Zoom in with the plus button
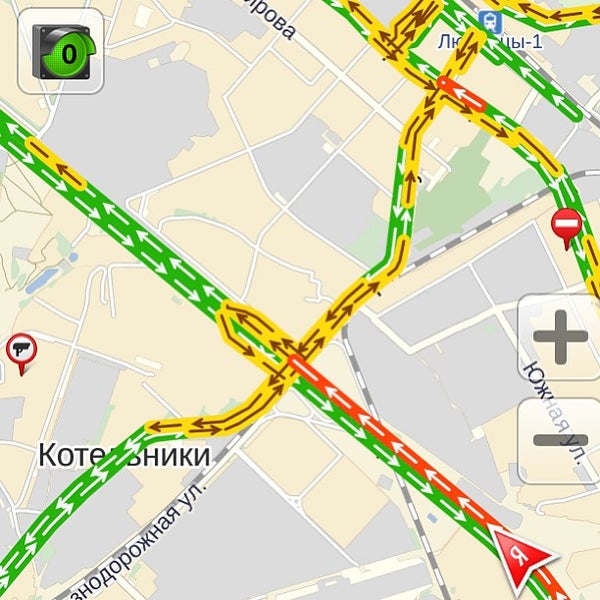The image size is (600, 600). [560, 337]
